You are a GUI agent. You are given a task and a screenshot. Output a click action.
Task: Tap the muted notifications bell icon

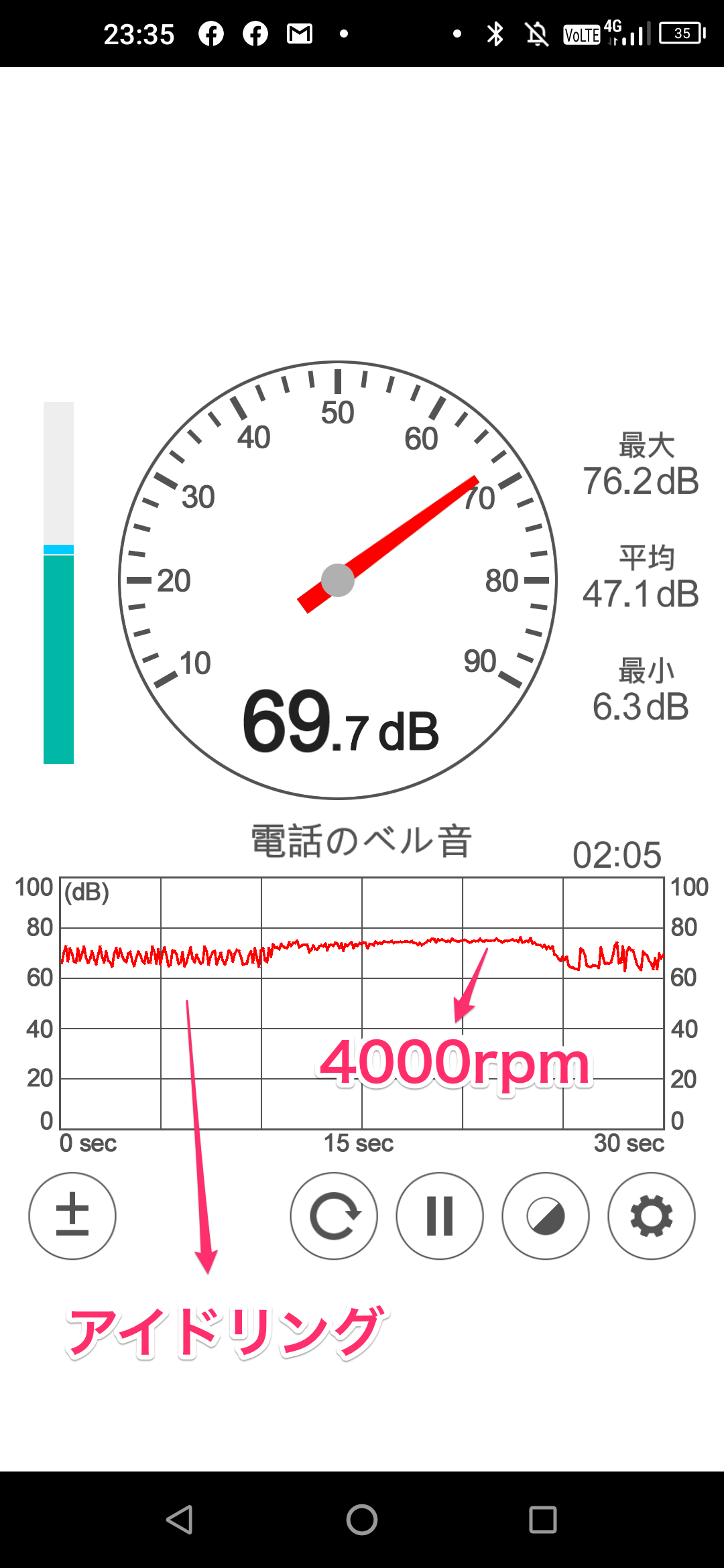tap(536, 34)
